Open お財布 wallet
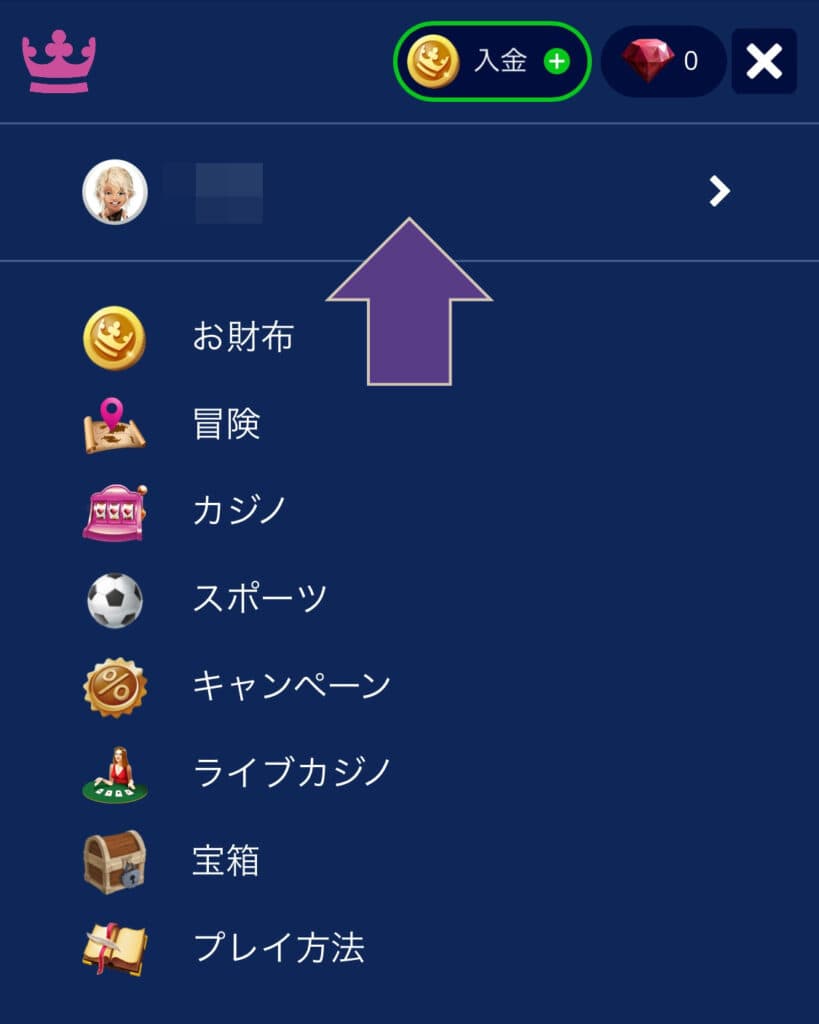819x1024 pixels. tap(243, 338)
